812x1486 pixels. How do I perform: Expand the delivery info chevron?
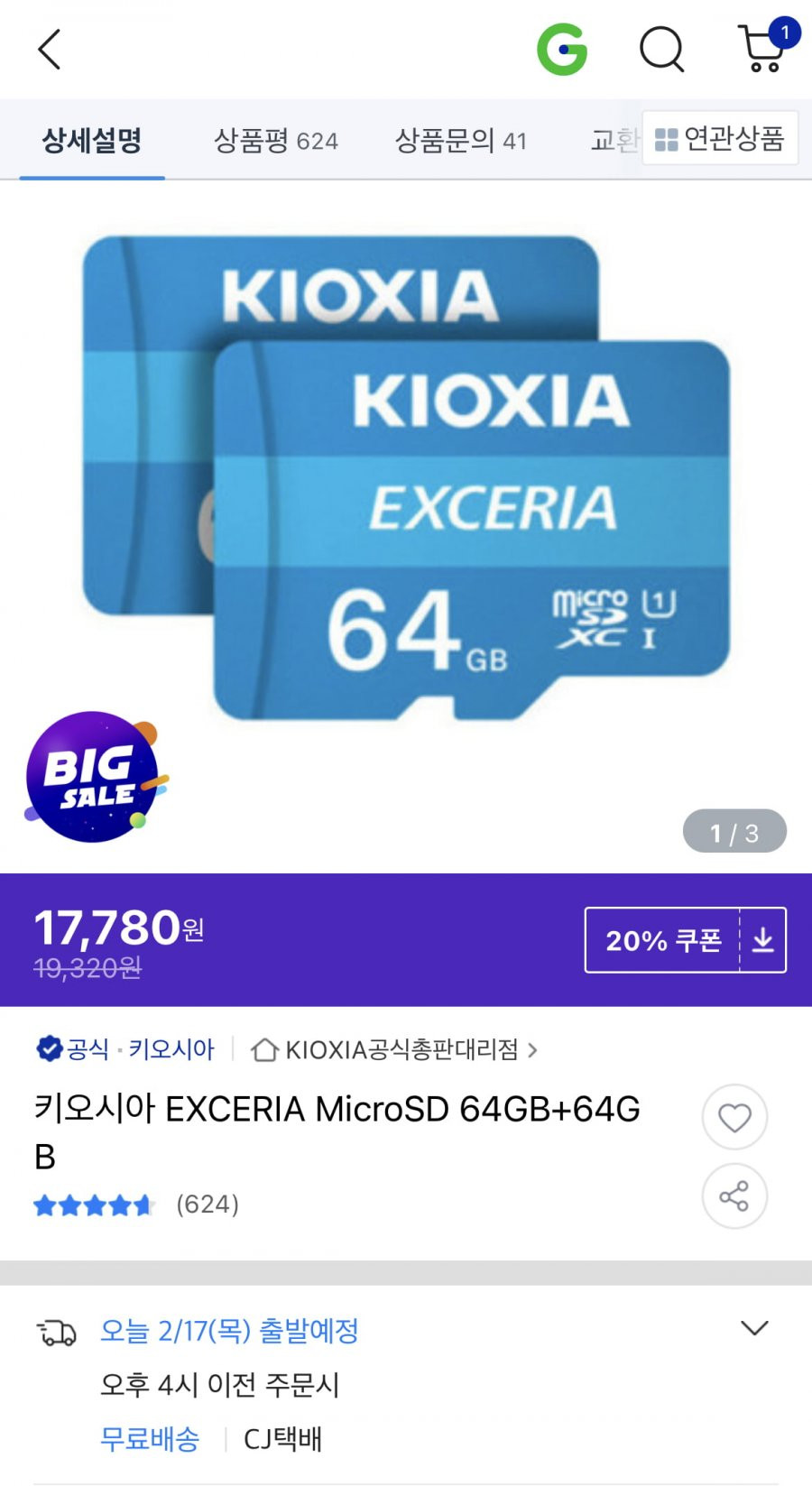(754, 1327)
